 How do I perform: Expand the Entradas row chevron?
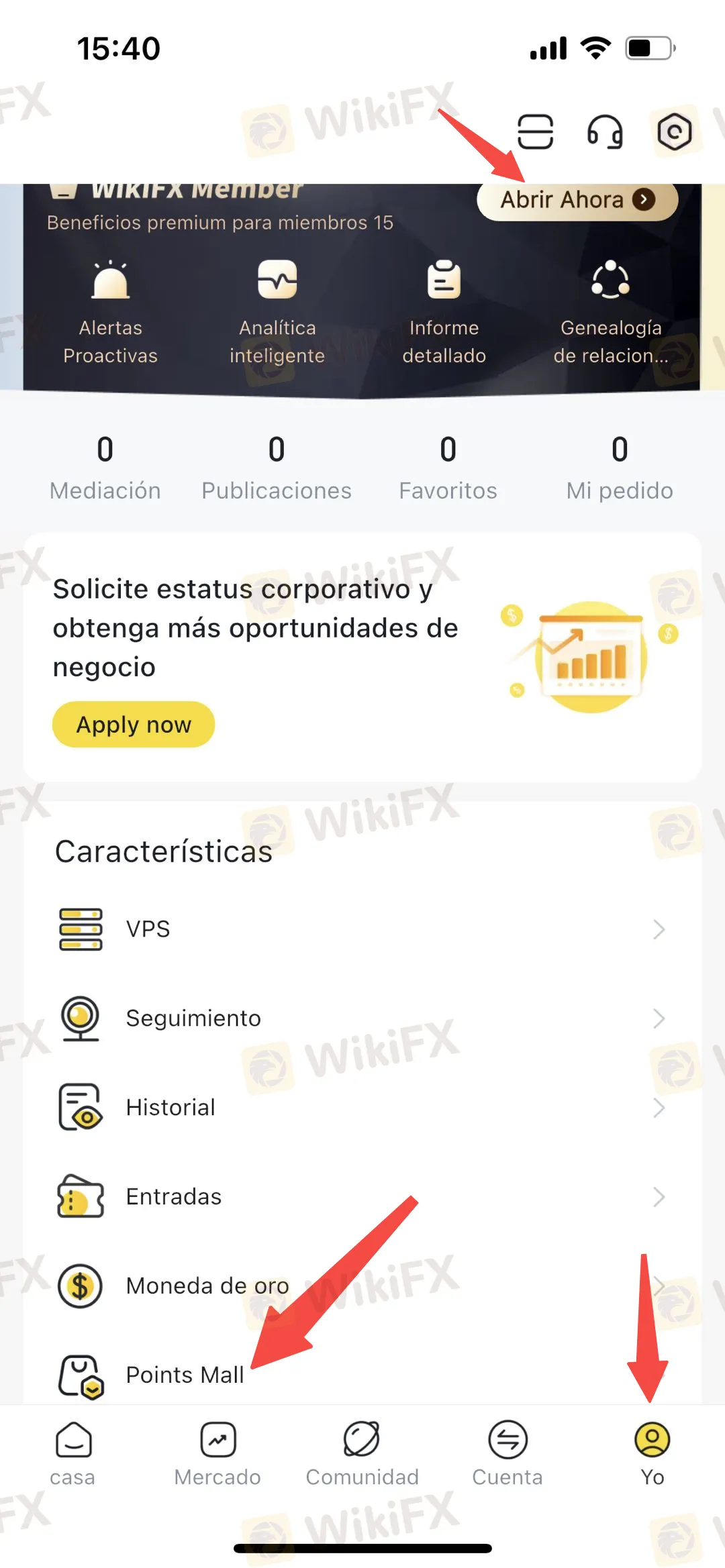click(658, 1196)
